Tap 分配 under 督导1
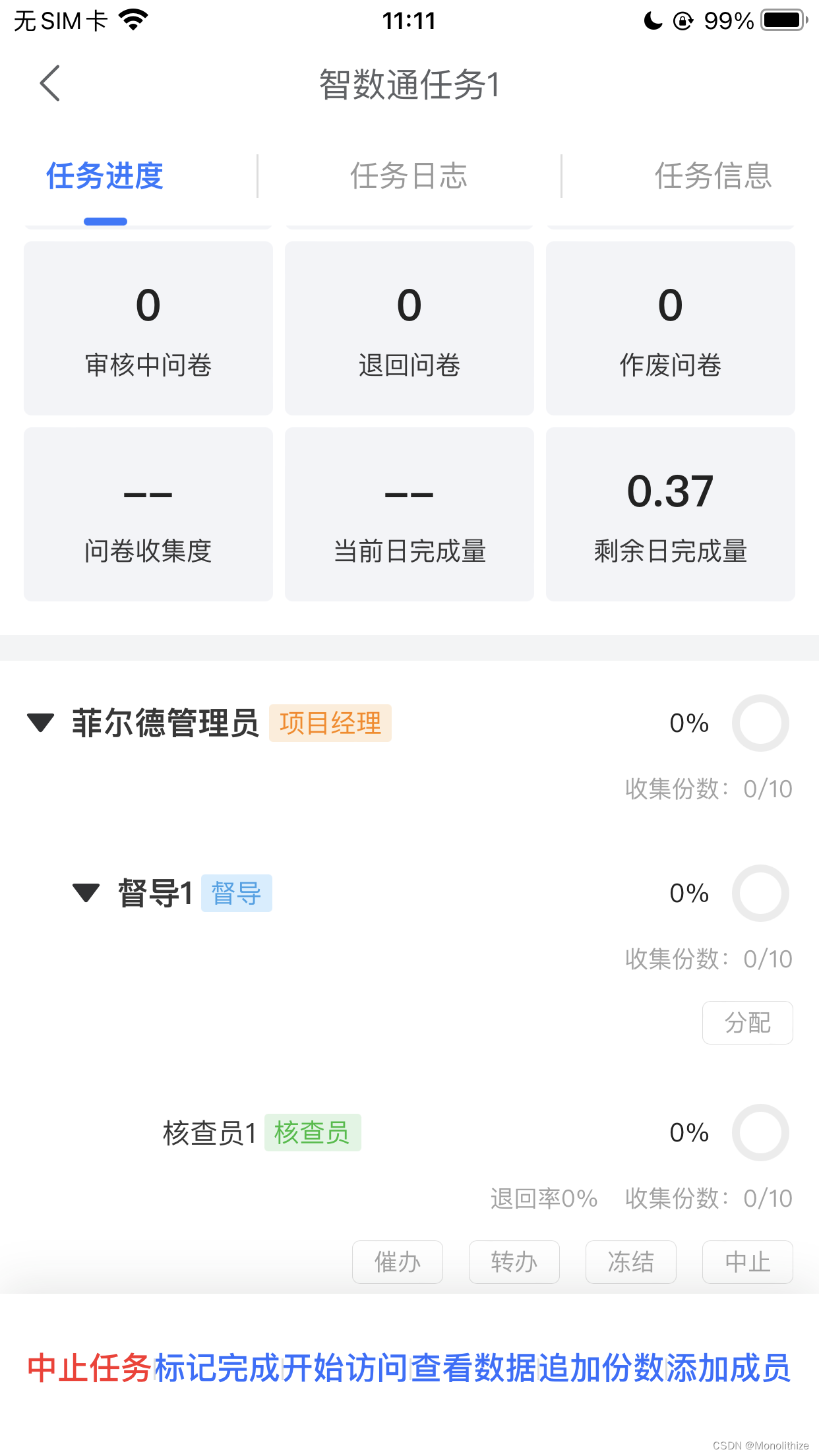Image resolution: width=819 pixels, height=1456 pixels. pos(747,1023)
